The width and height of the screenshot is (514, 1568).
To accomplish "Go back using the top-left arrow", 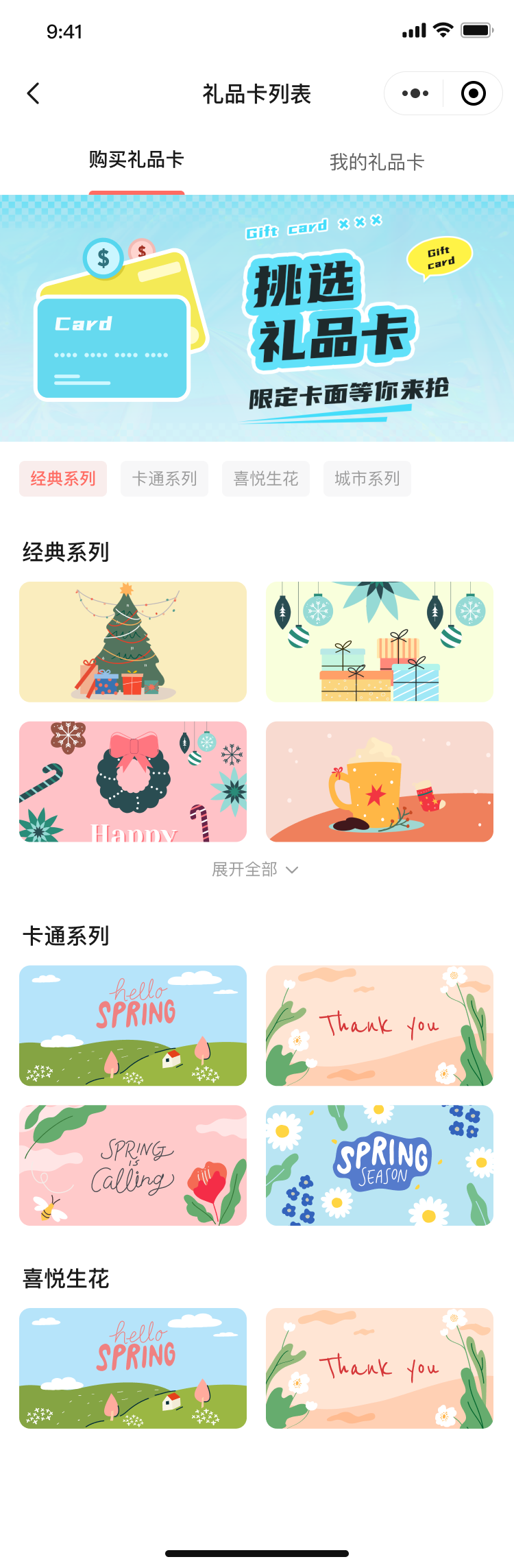I will 33,93.
